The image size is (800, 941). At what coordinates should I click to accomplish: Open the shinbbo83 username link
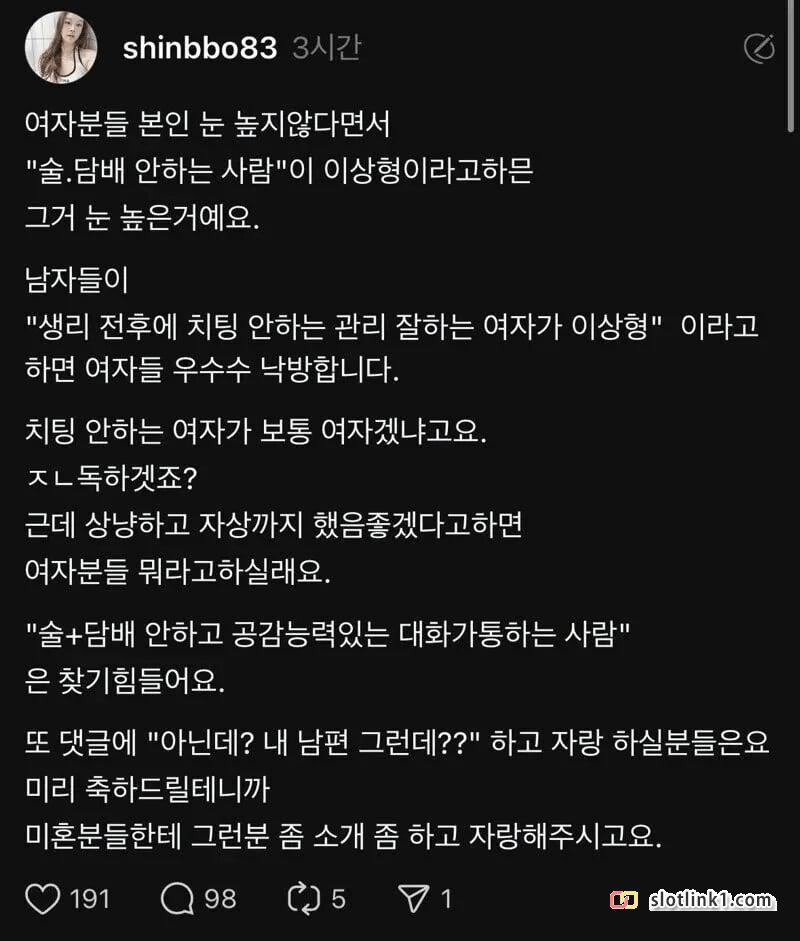(x=200, y=48)
